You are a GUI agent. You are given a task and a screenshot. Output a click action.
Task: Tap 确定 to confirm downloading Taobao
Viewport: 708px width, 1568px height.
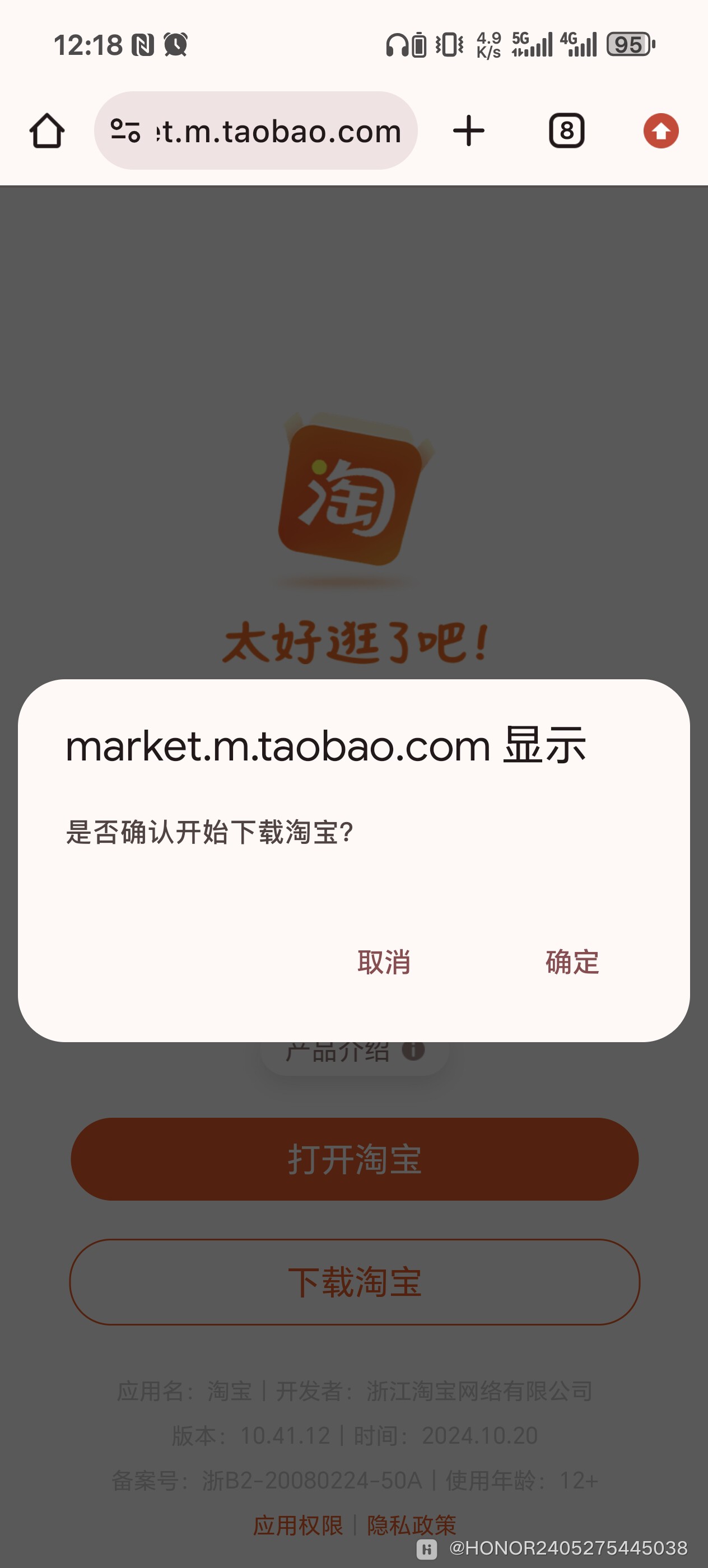point(572,962)
